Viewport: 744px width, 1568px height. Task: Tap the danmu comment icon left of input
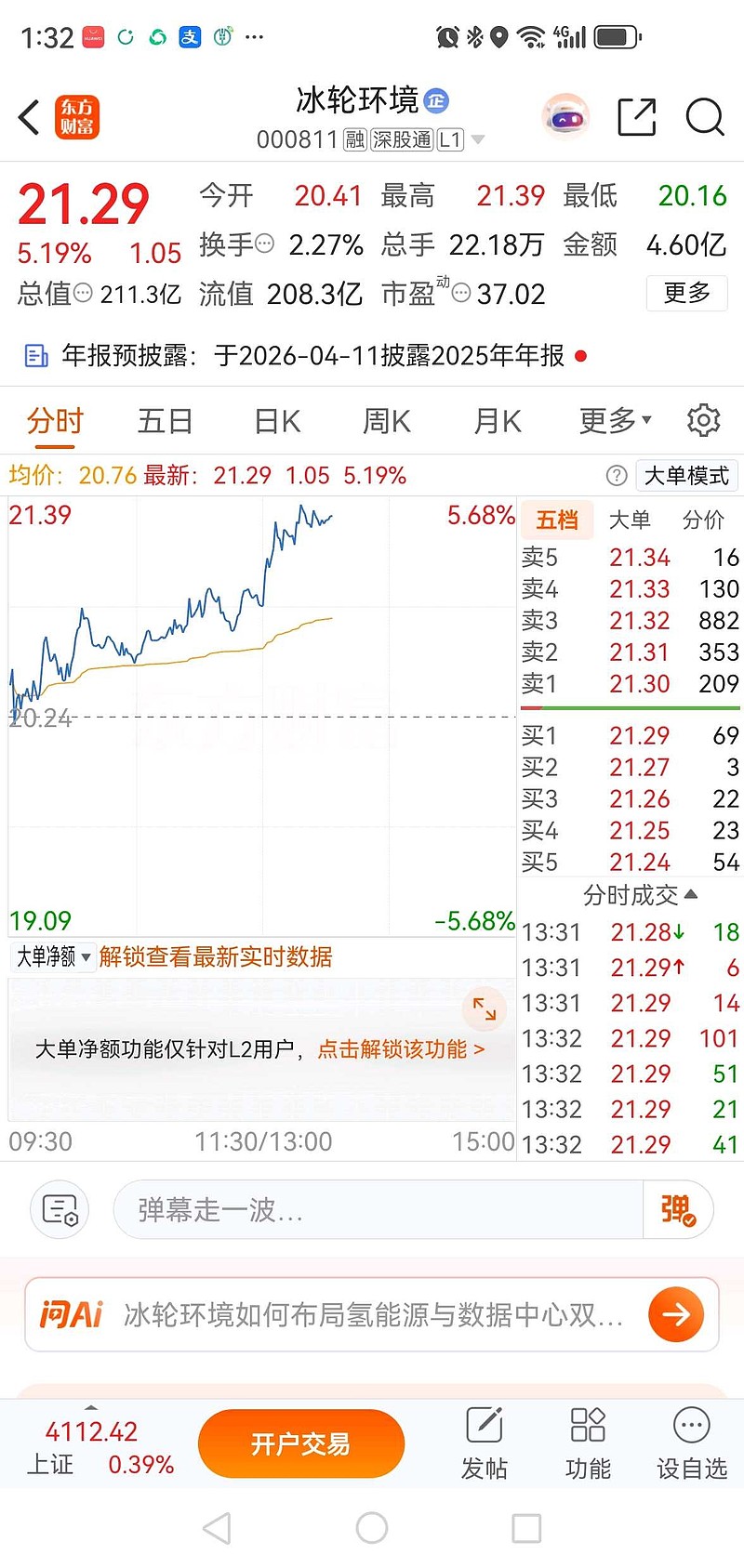pyautogui.click(x=59, y=1209)
